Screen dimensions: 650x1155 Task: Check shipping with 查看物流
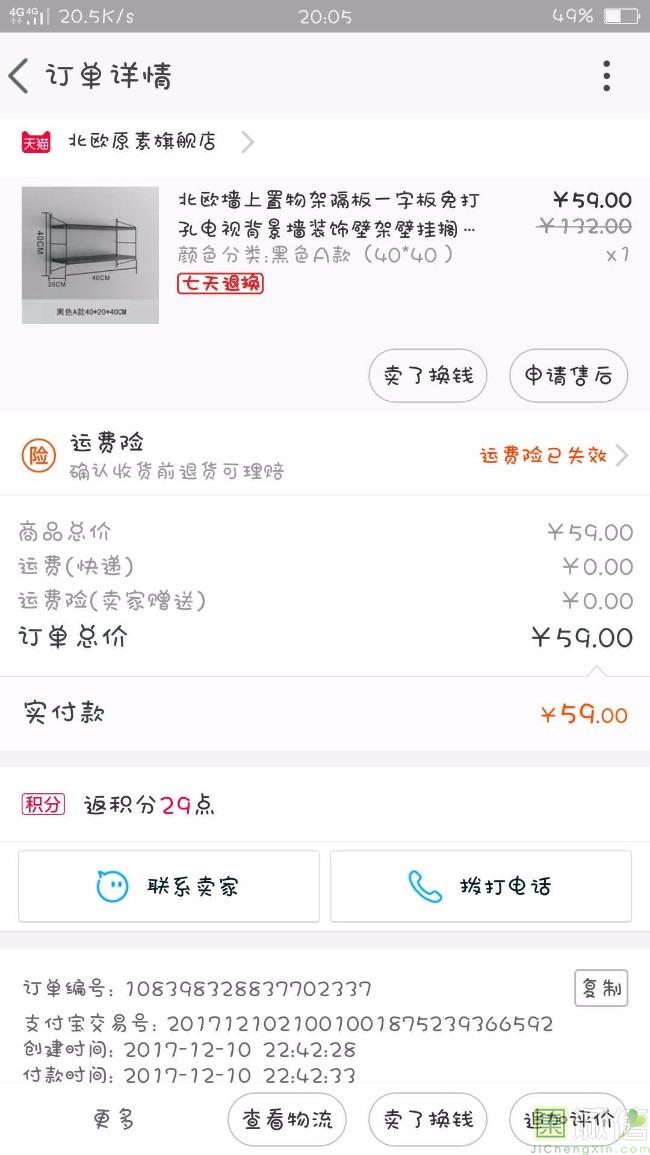pyautogui.click(x=287, y=1119)
